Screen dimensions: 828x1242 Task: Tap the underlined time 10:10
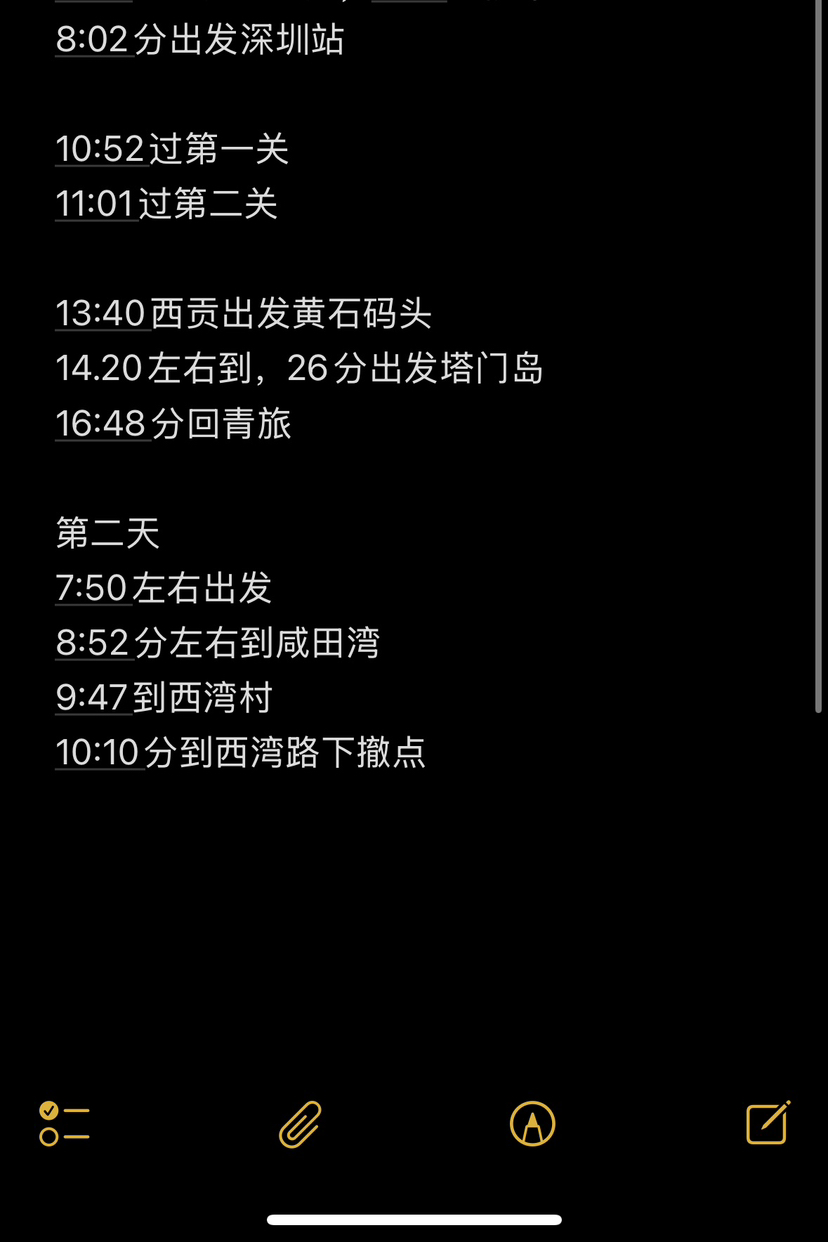[x=99, y=753]
